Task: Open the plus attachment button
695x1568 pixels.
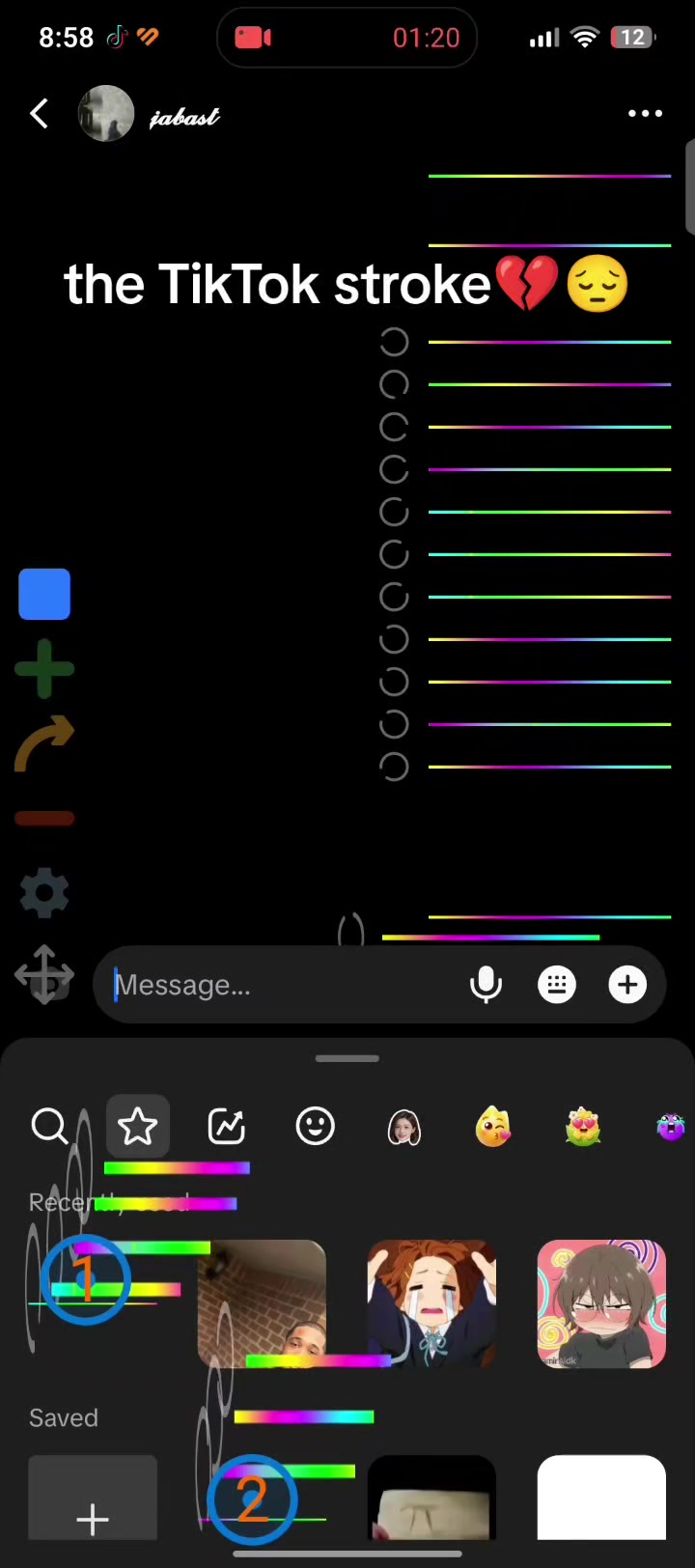Action: tap(627, 985)
